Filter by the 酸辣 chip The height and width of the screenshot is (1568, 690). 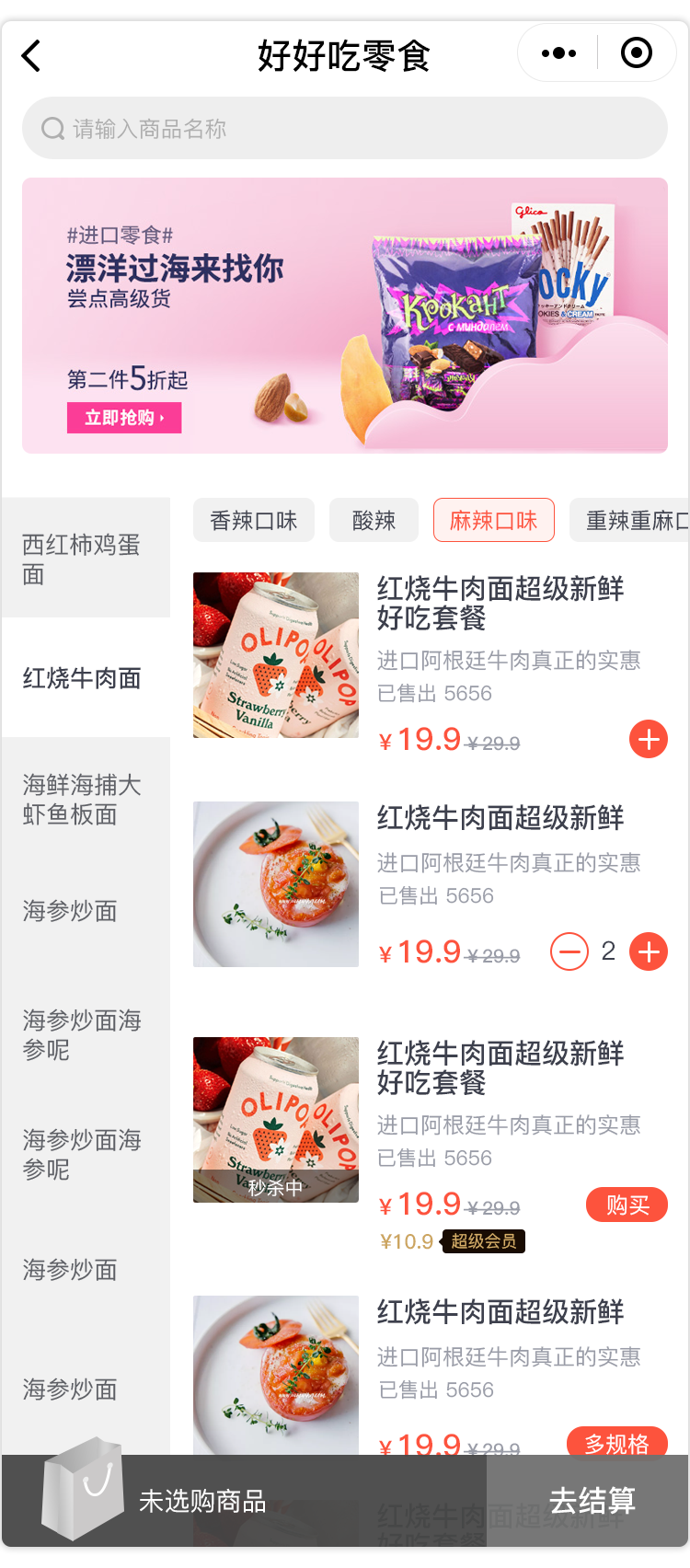pos(374,521)
